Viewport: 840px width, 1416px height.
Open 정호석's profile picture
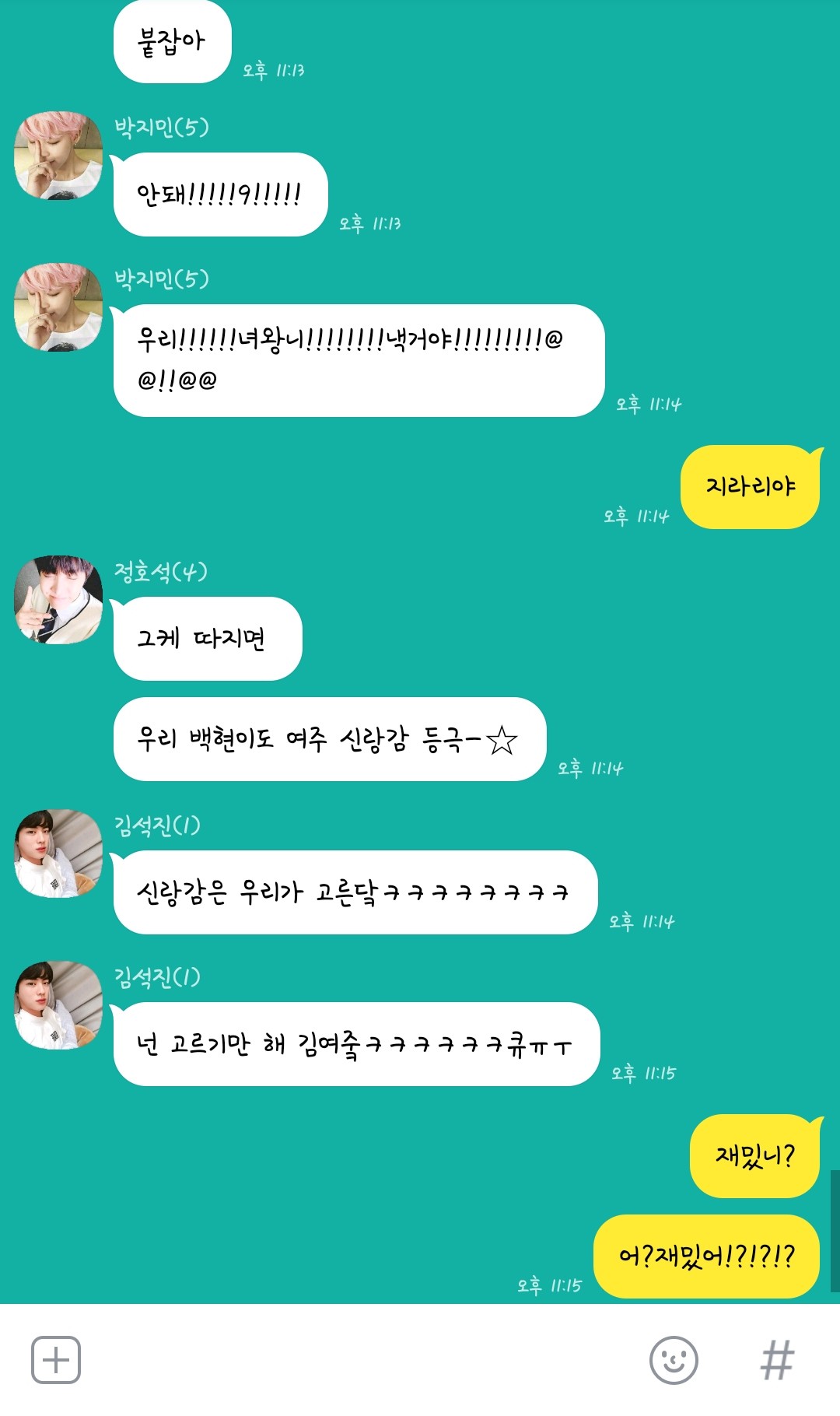[58, 599]
